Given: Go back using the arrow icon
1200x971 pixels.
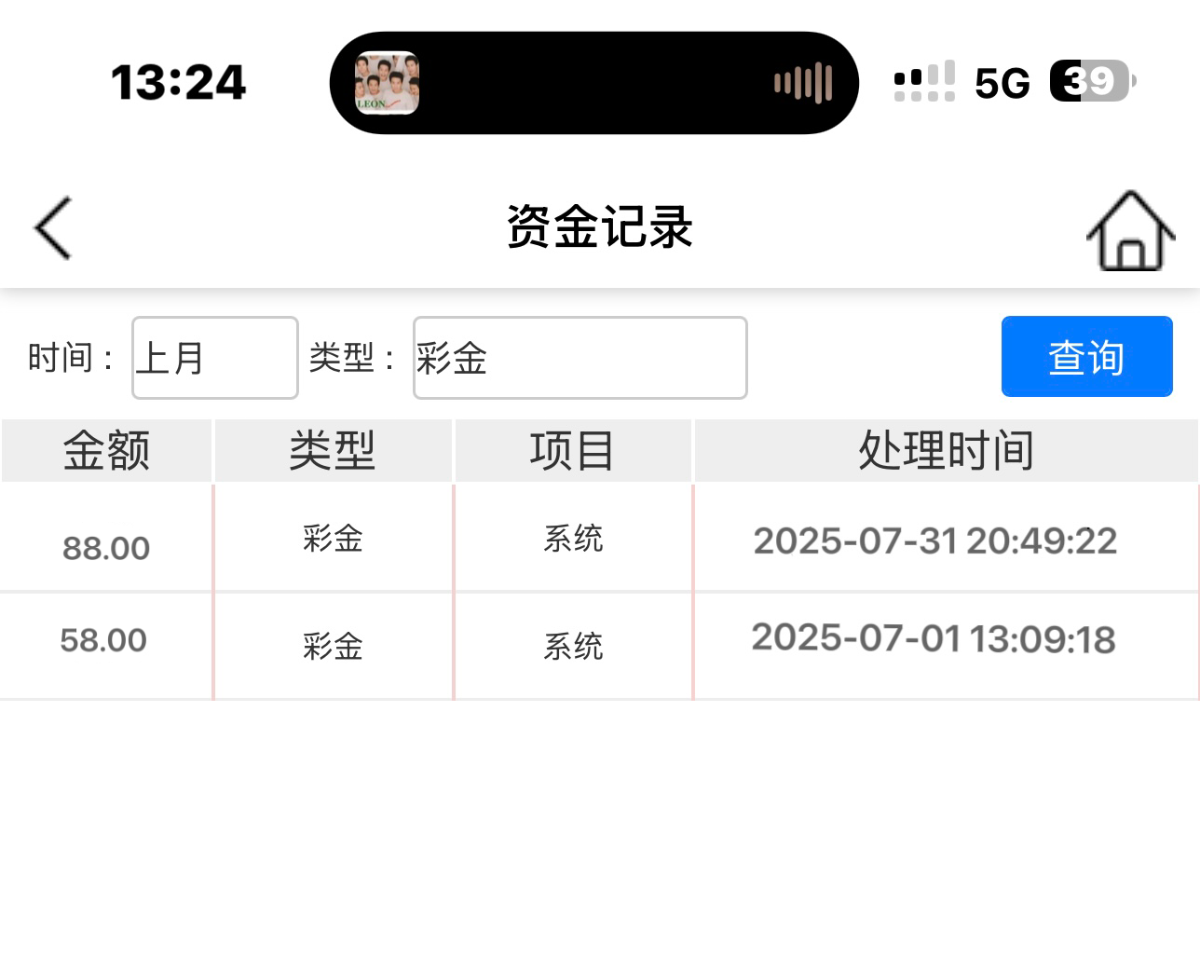Looking at the screenshot, I should (x=54, y=228).
